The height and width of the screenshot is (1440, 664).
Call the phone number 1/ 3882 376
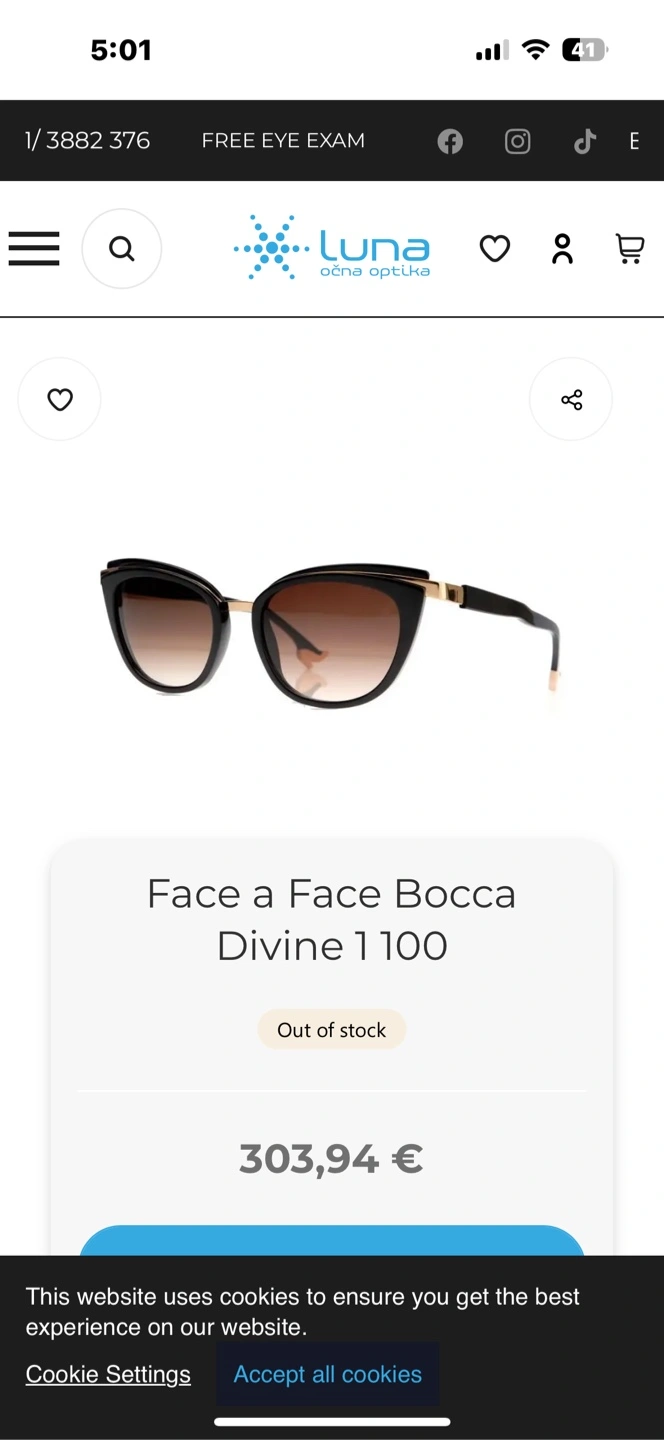[x=88, y=141]
